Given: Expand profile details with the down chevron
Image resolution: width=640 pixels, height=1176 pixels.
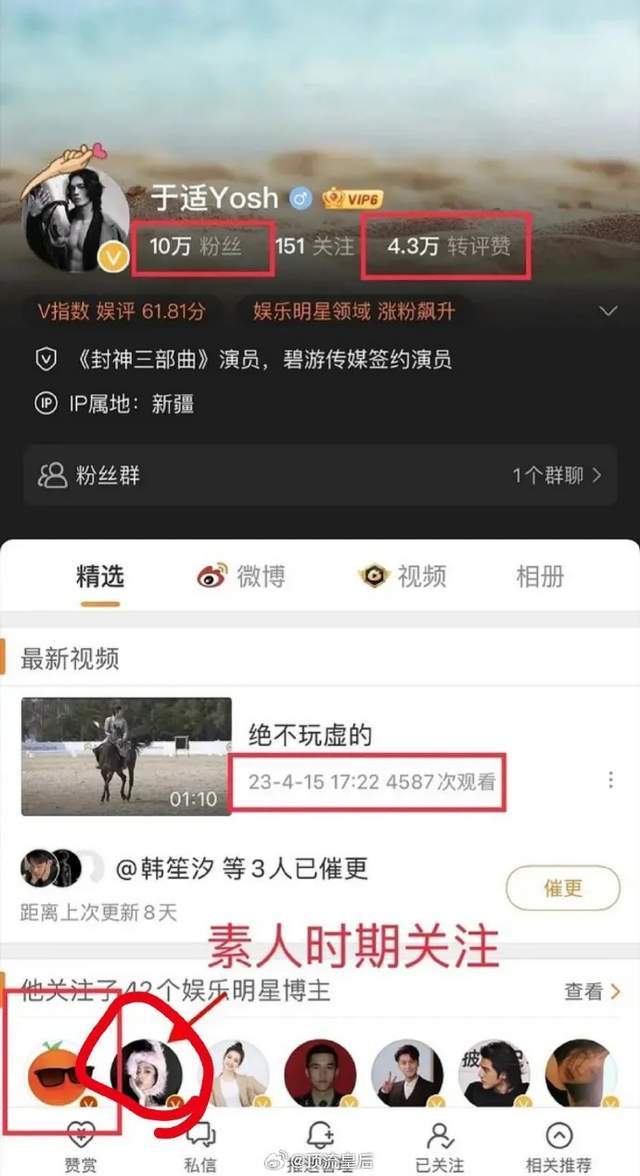Looking at the screenshot, I should (608, 311).
